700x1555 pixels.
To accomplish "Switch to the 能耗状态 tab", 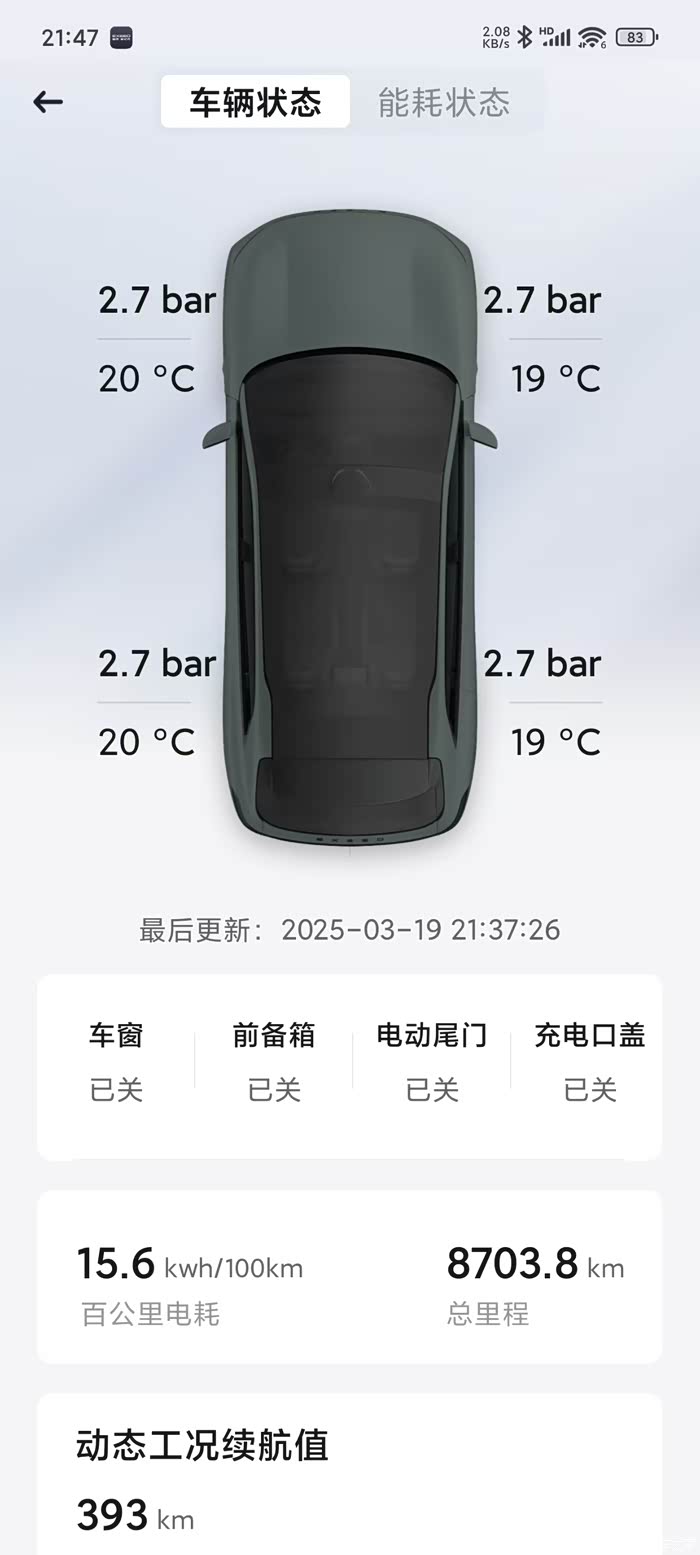I will point(444,102).
